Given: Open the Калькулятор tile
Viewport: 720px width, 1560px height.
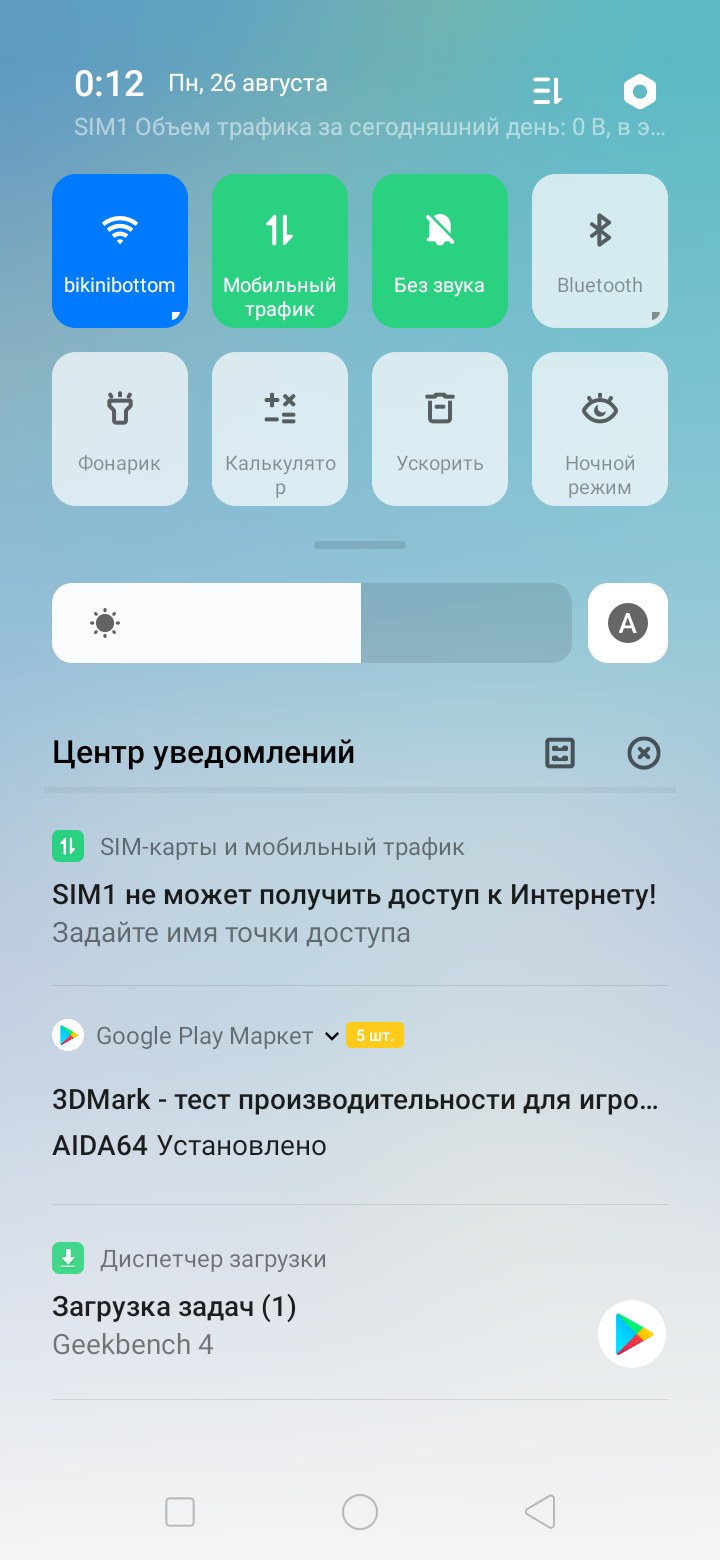Looking at the screenshot, I should pos(280,428).
